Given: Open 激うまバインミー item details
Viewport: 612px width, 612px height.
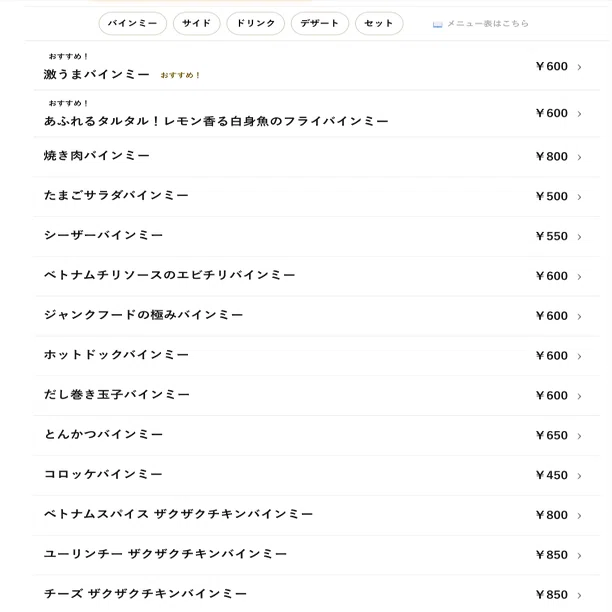Looking at the screenshot, I should [317, 67].
